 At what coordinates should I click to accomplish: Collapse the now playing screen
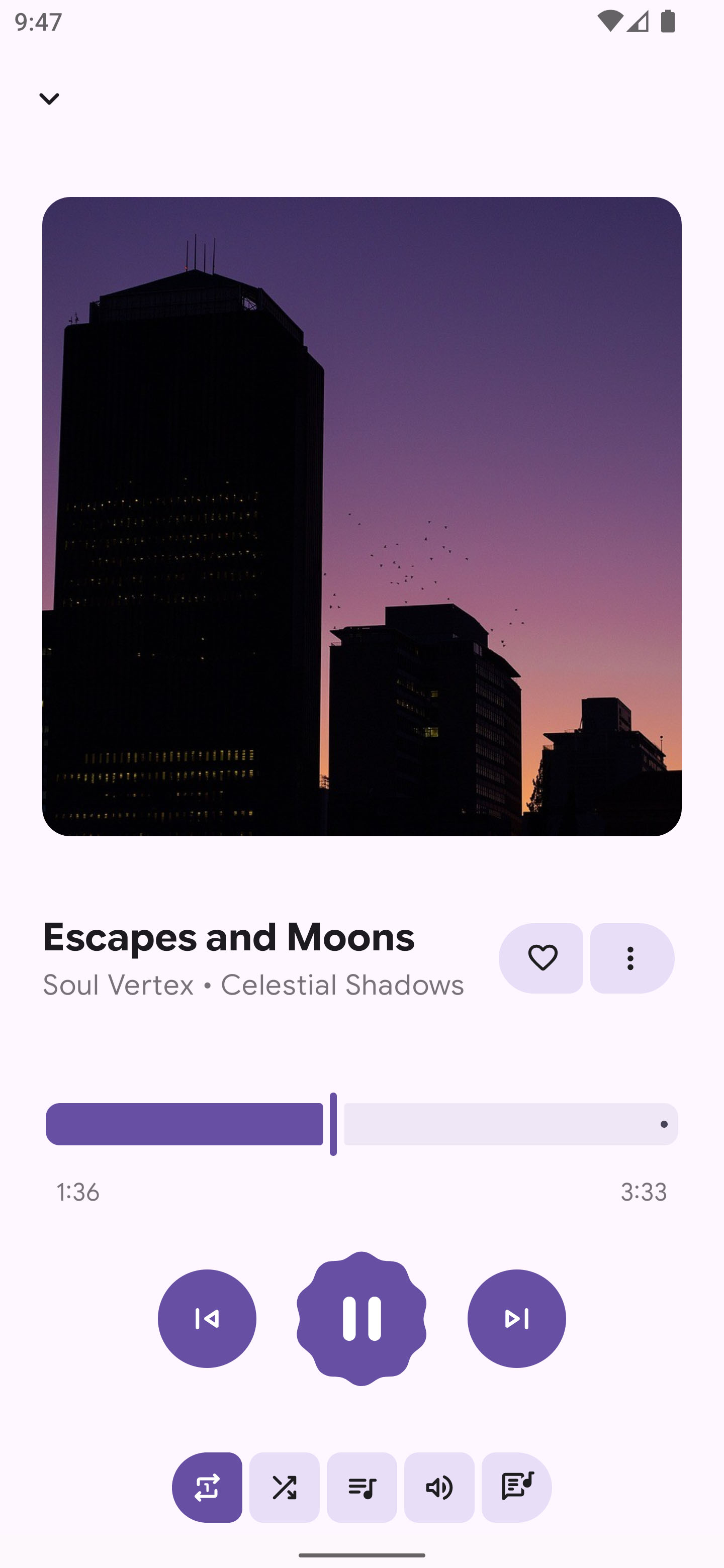[49, 98]
